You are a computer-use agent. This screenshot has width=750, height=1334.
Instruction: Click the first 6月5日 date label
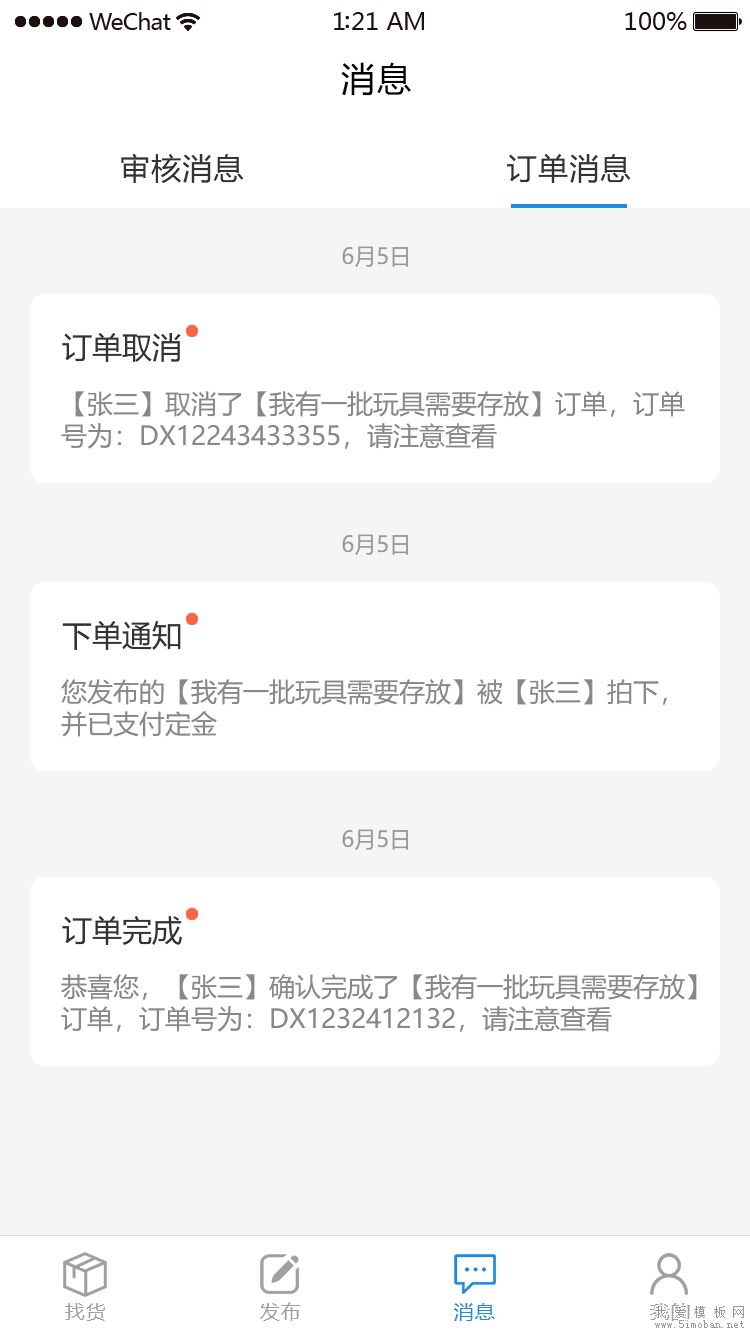click(374, 256)
